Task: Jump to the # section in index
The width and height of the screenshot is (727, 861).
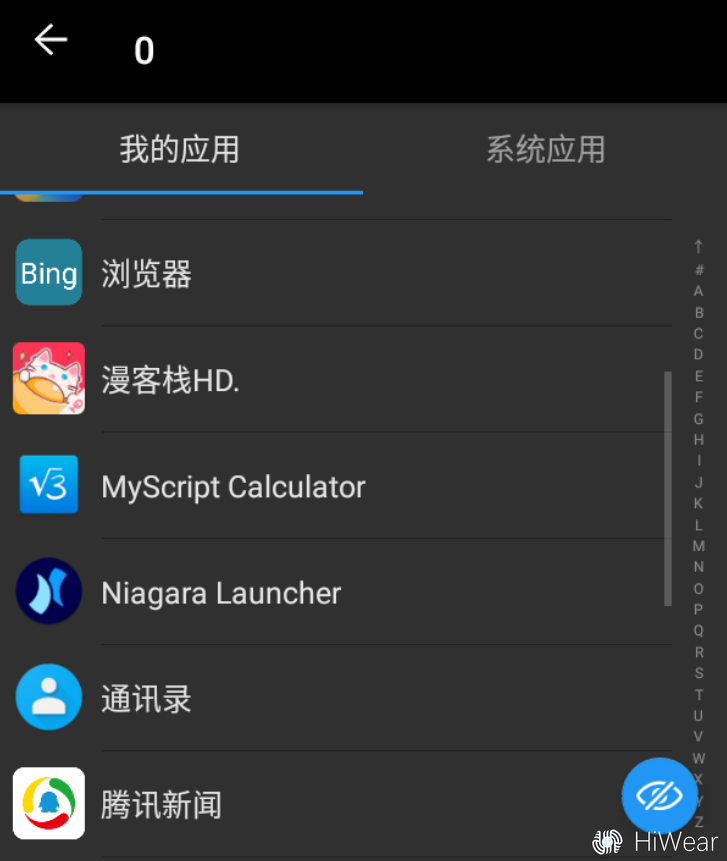Action: click(x=698, y=269)
